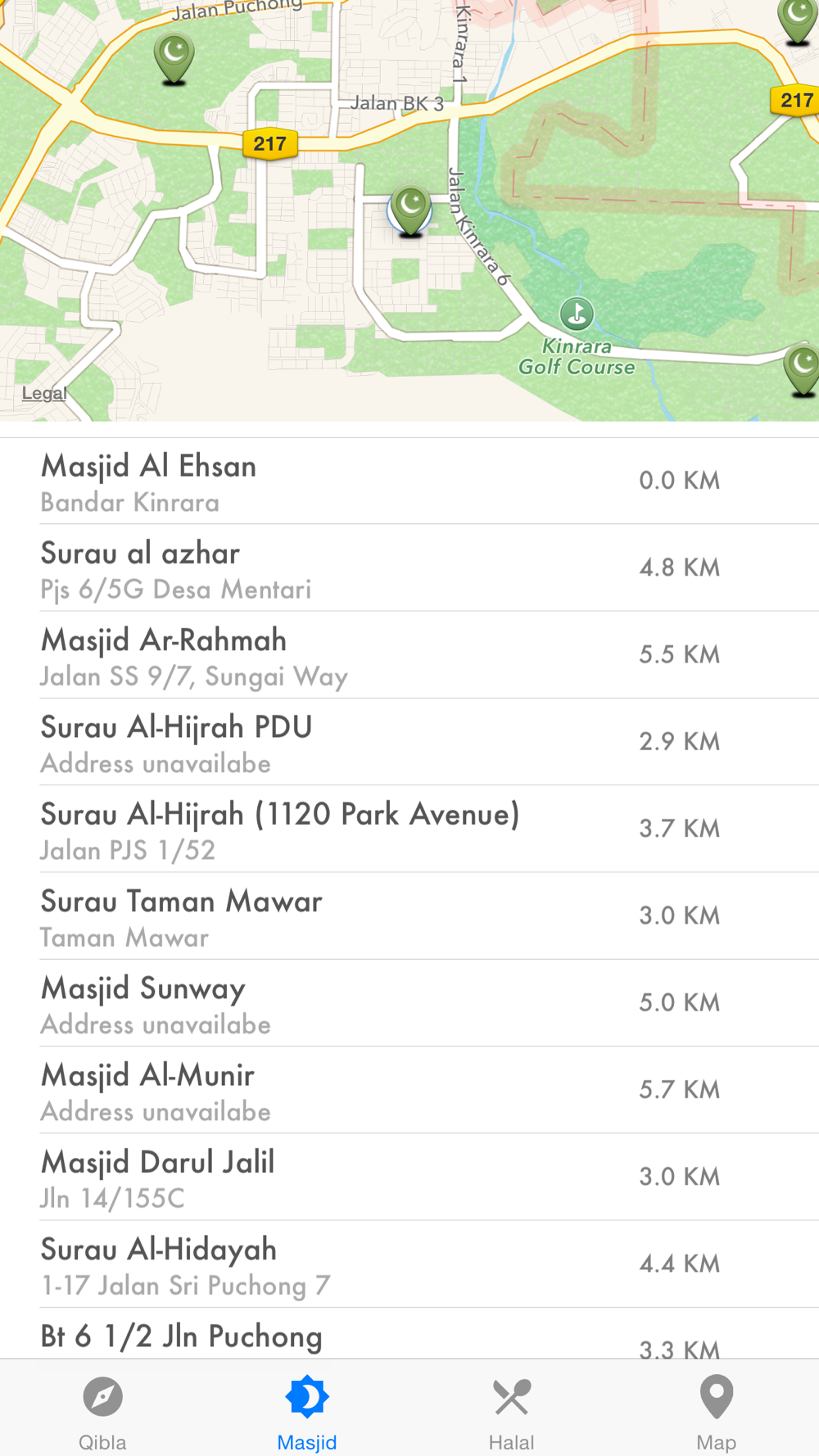
Task: Open the Legal link on map
Action: (44, 393)
